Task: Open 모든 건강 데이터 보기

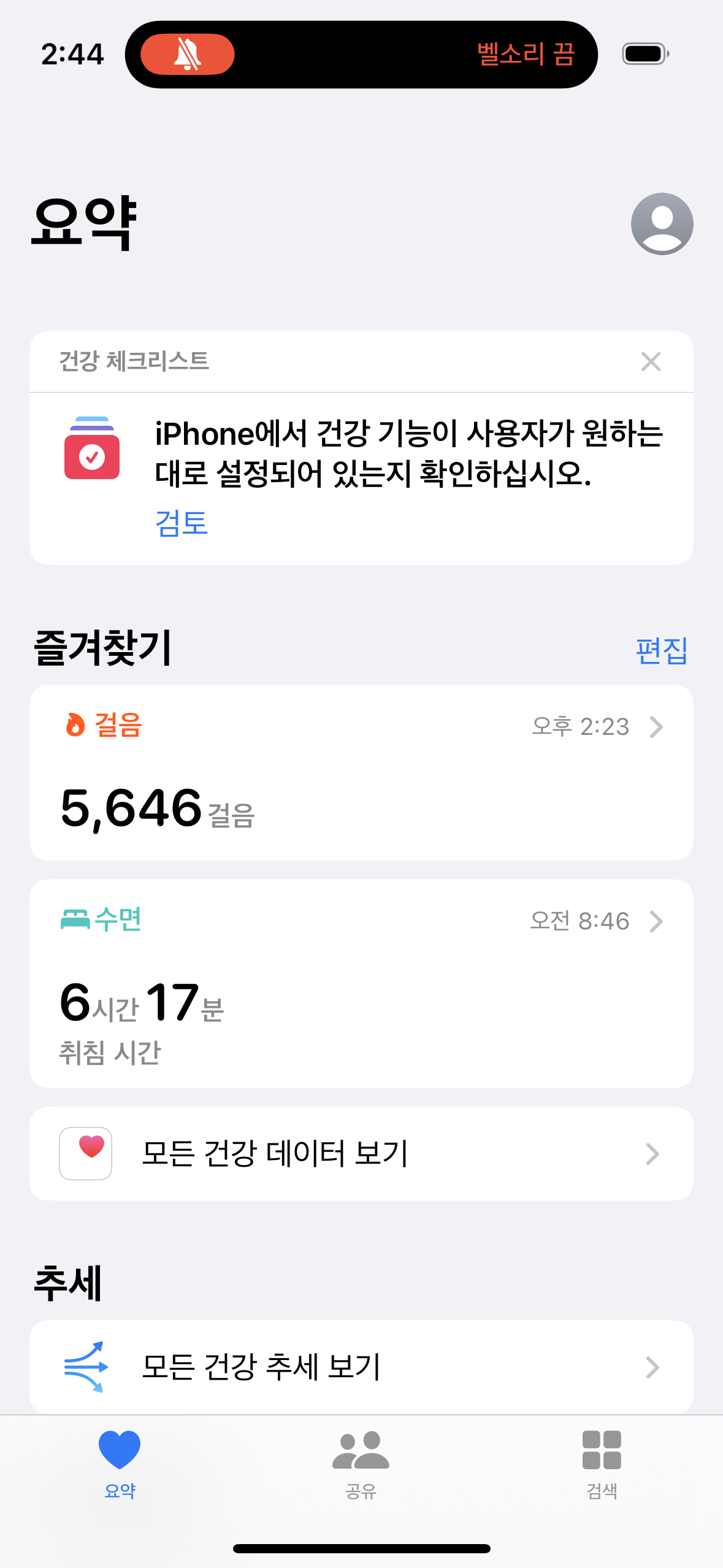Action: [361, 1153]
